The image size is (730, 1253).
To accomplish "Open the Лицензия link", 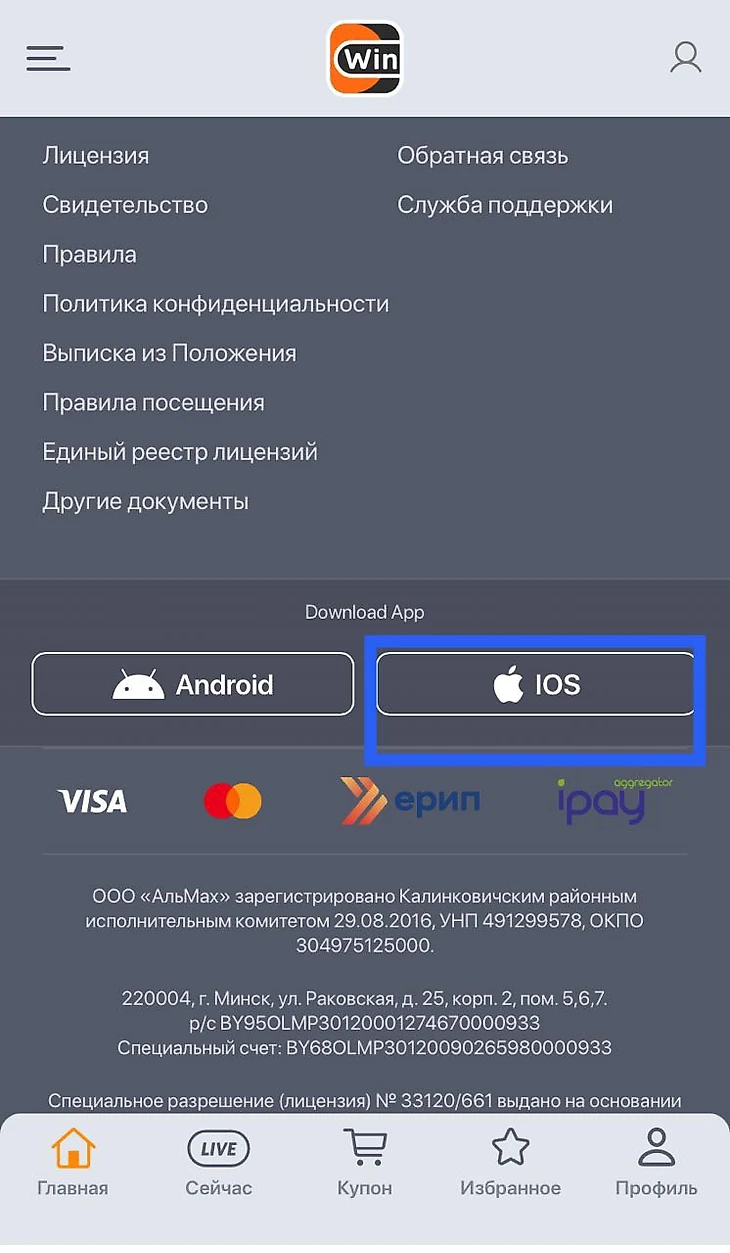I will click(96, 156).
